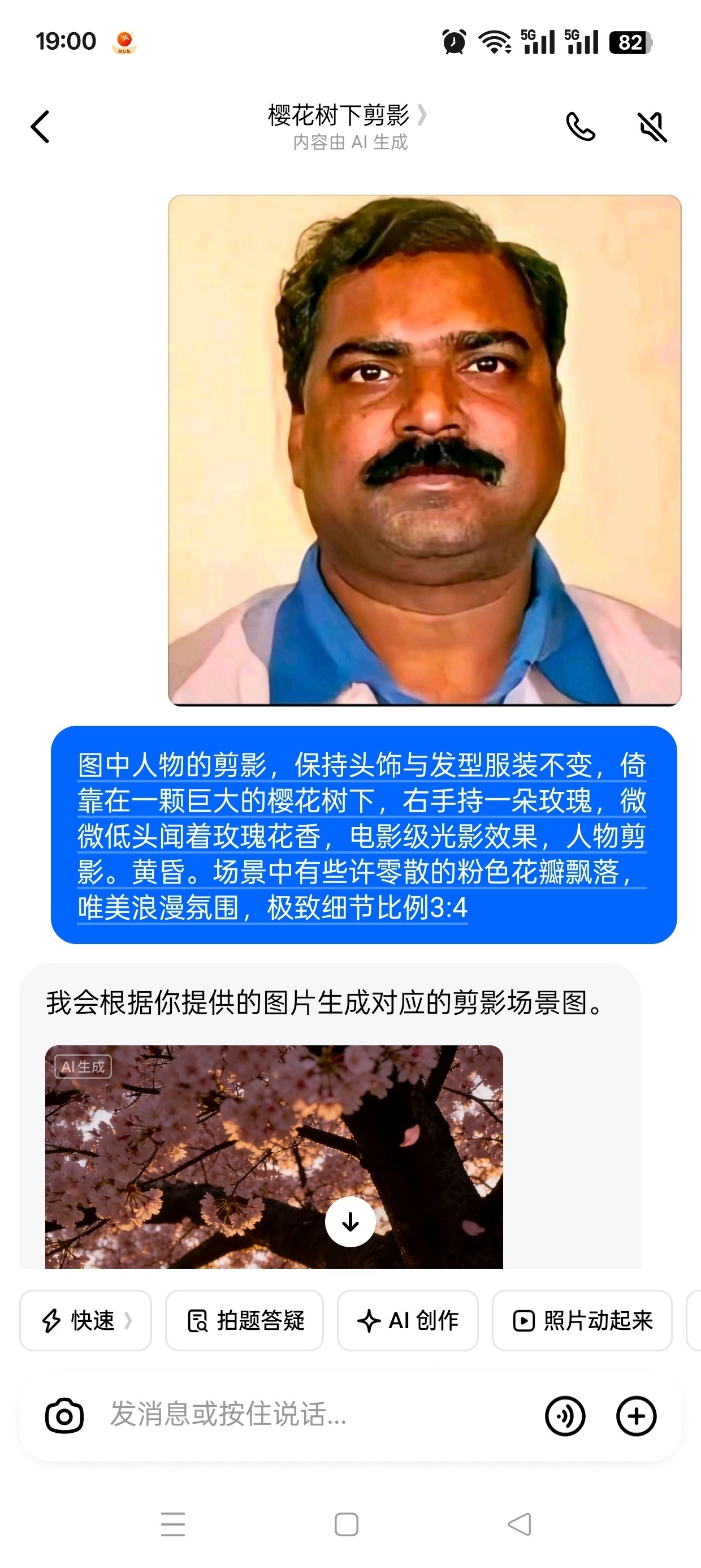Viewport: 701px width, 1568px height.
Task: Open the uploaded portrait photo
Action: (x=425, y=450)
